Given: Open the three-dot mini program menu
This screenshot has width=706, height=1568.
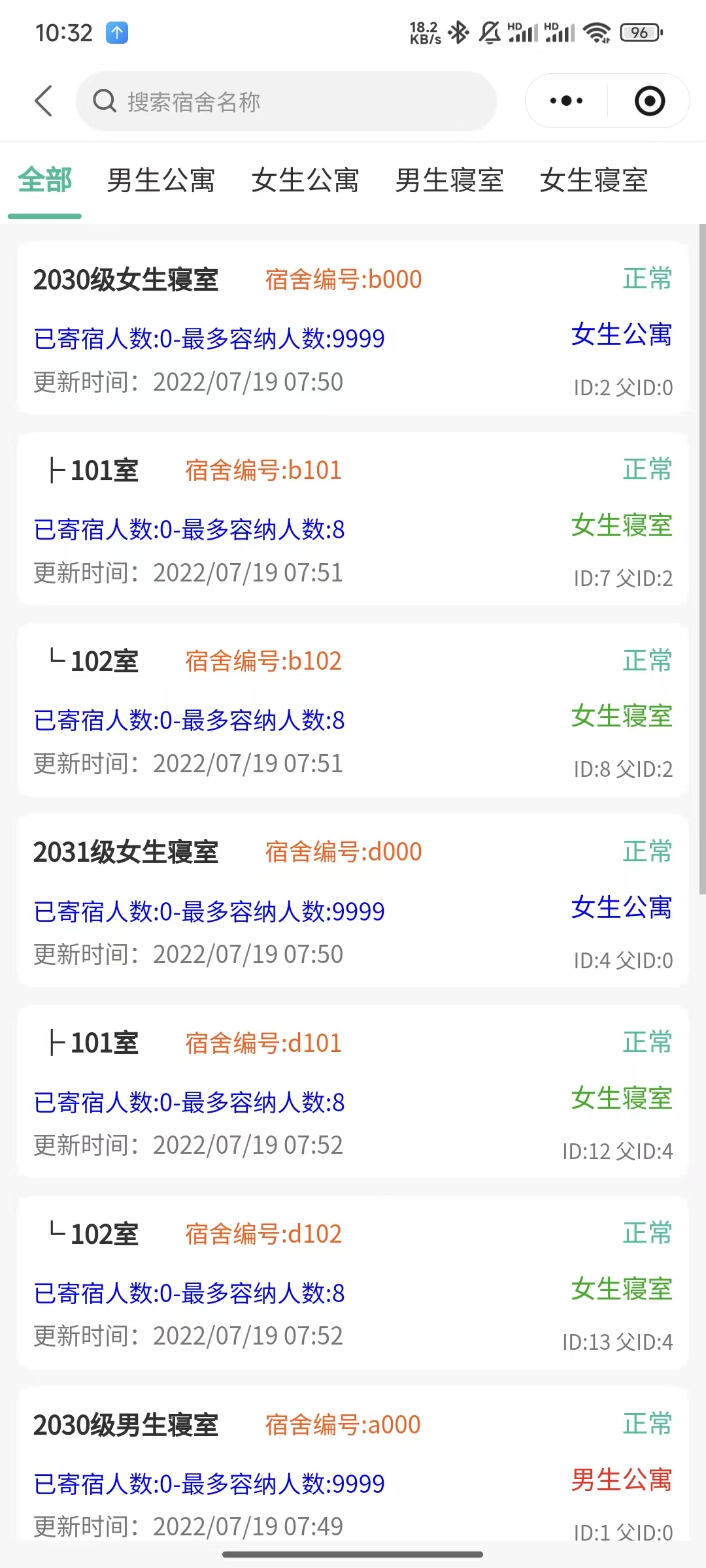Looking at the screenshot, I should point(566,101).
